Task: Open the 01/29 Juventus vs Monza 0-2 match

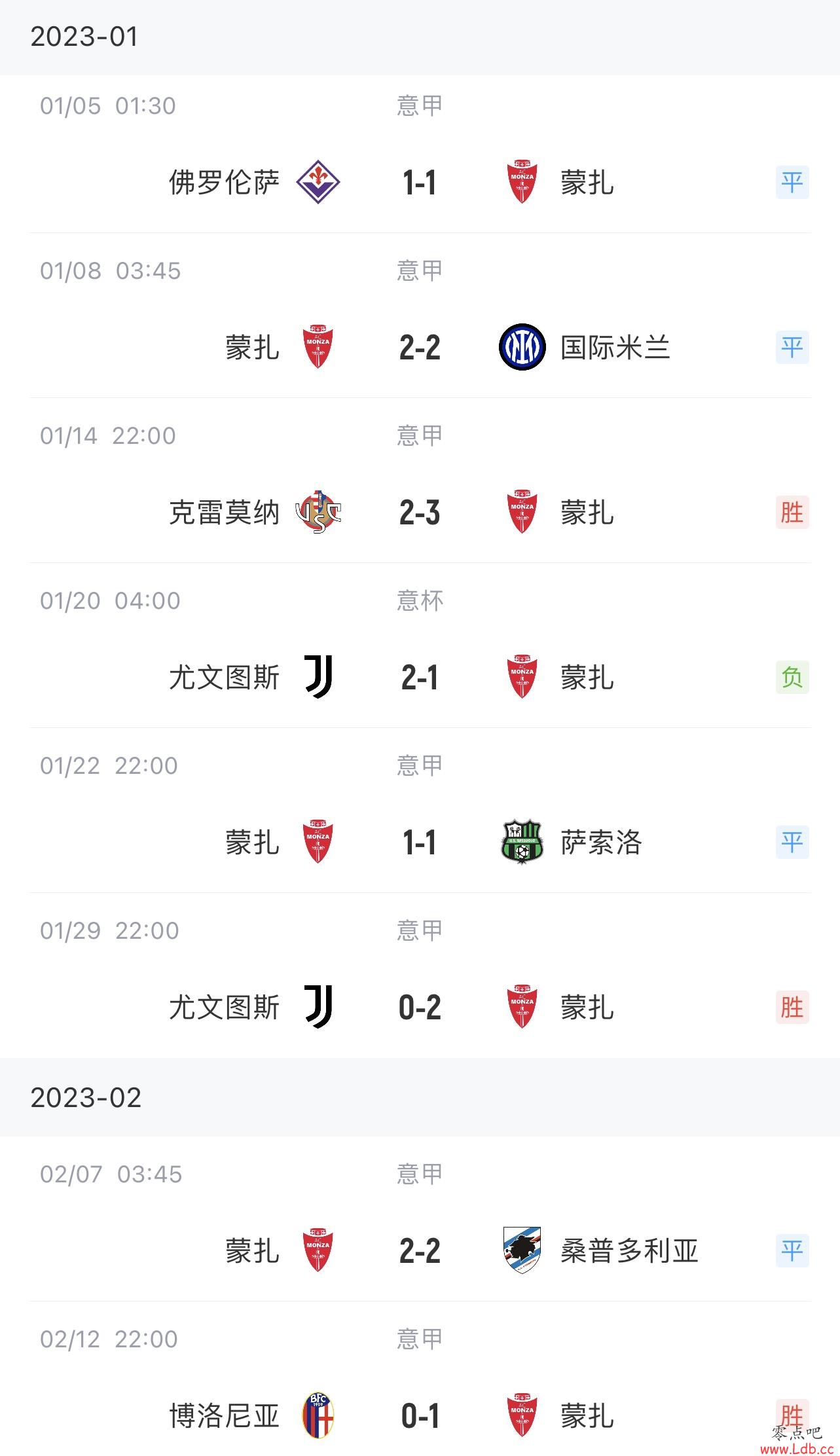Action: [420, 975]
